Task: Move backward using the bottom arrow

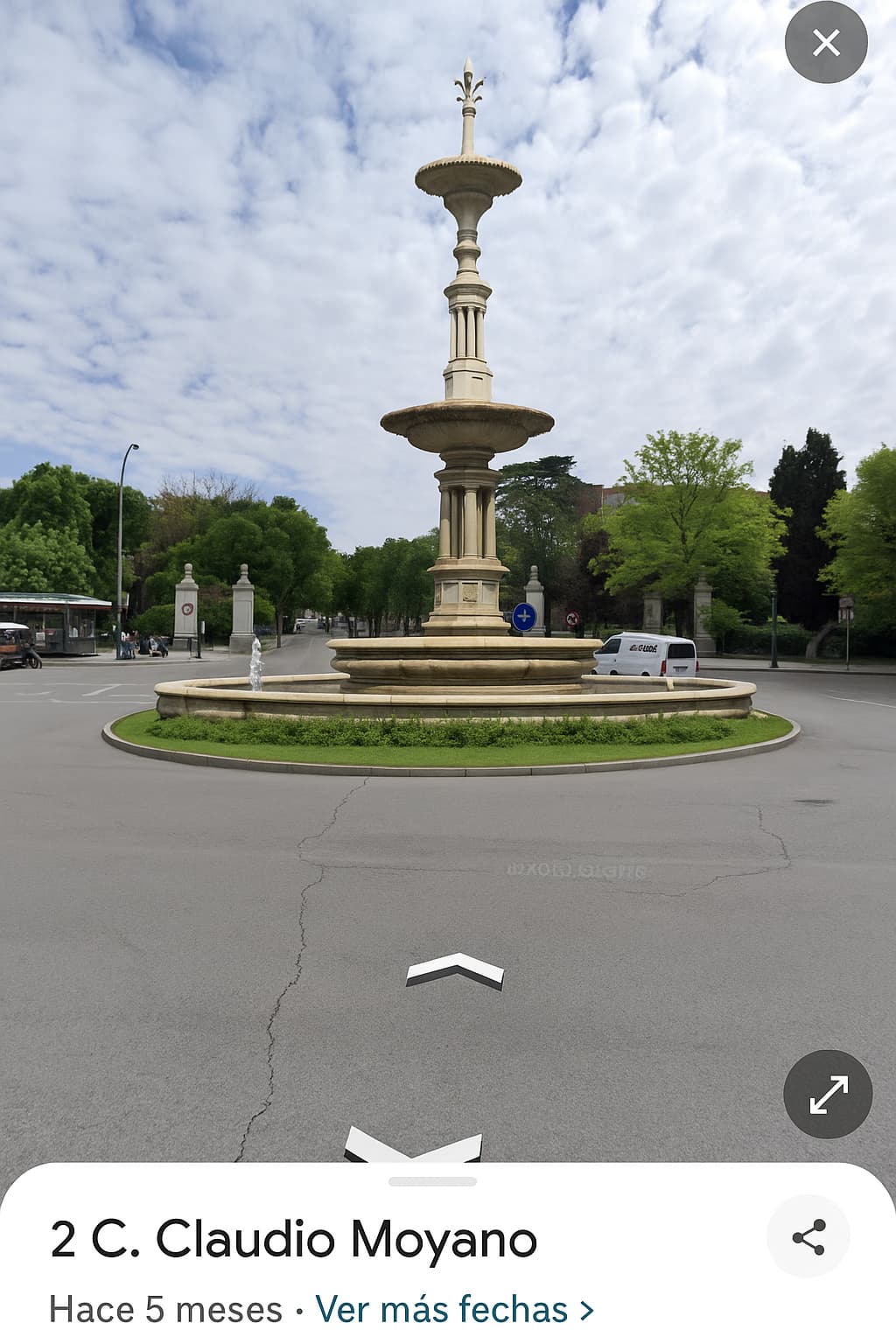Action: click(413, 1144)
